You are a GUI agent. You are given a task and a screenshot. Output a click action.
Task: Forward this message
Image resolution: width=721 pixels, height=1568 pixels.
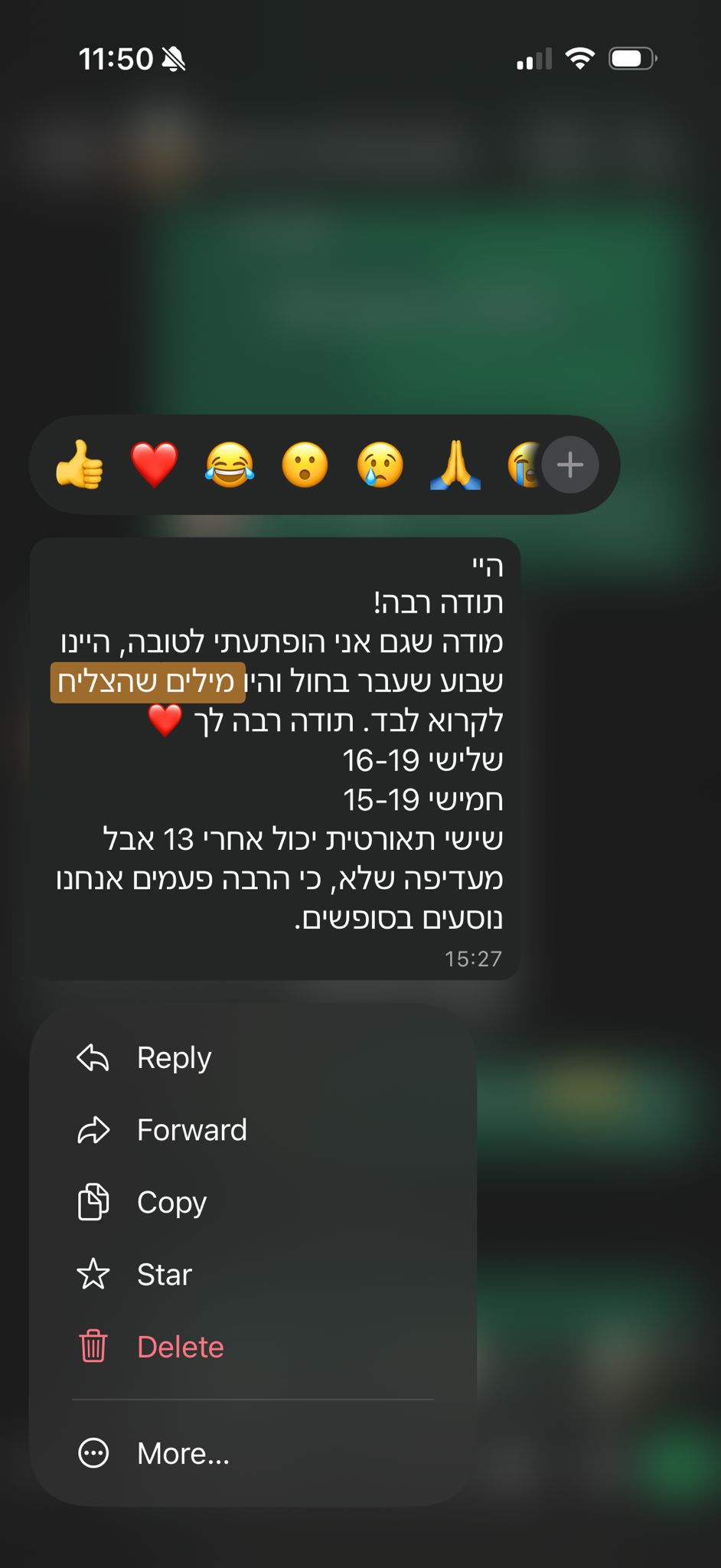253,1130
